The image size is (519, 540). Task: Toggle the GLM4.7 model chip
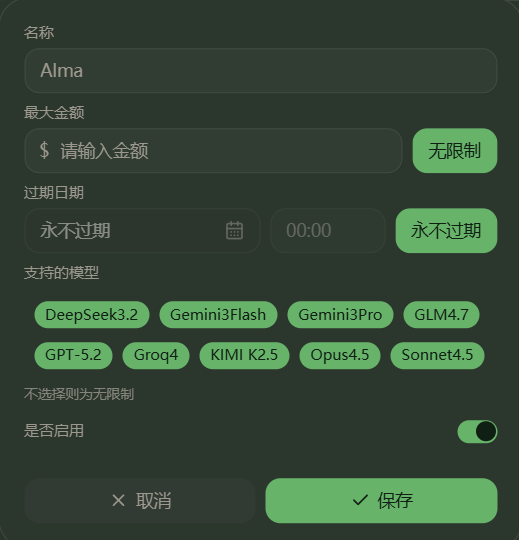point(441,314)
